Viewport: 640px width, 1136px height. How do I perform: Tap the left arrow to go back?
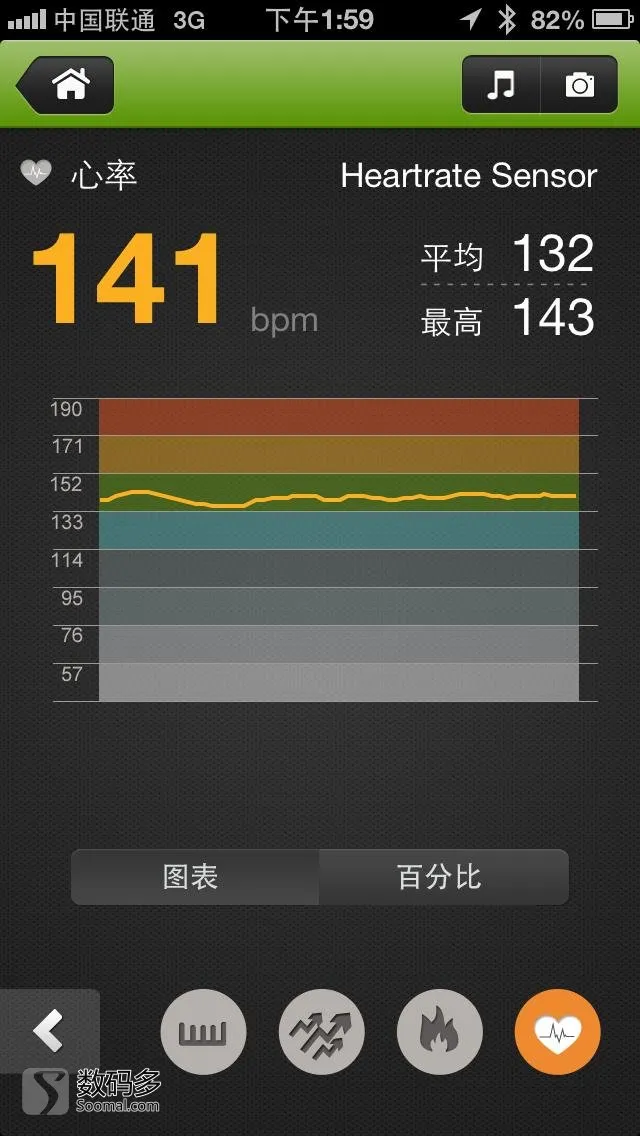[49, 1030]
